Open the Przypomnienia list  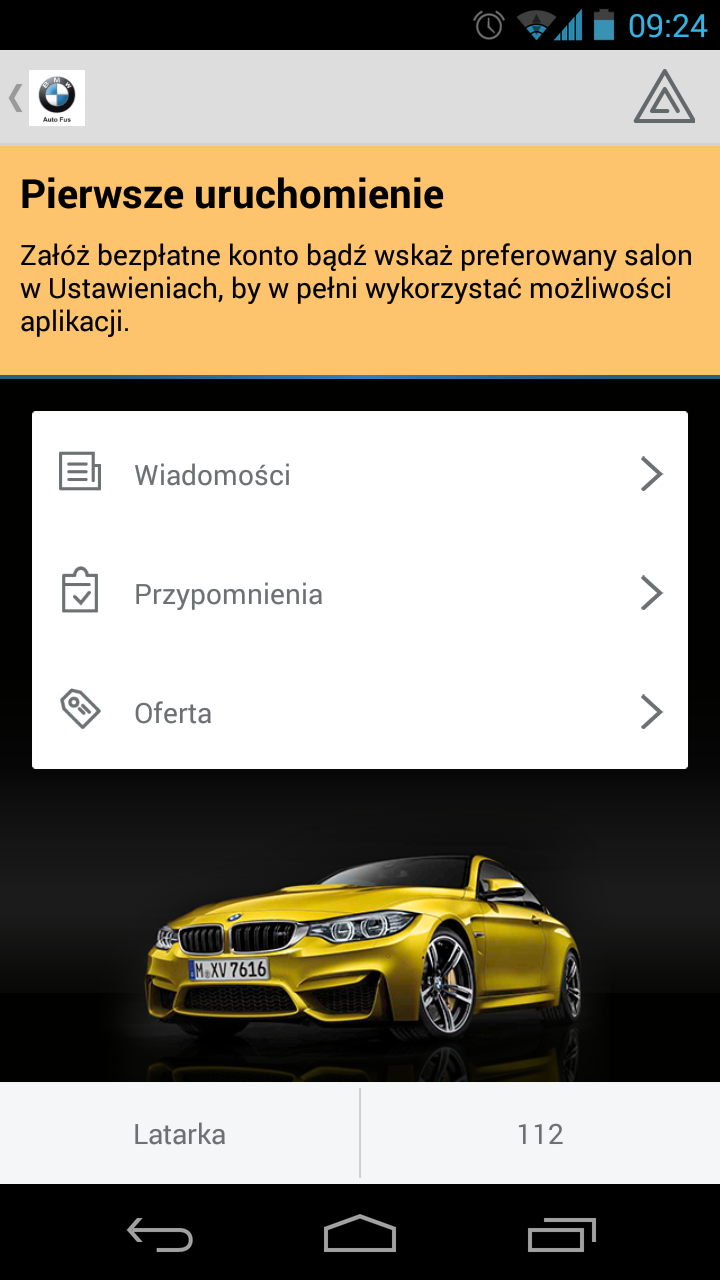[360, 594]
